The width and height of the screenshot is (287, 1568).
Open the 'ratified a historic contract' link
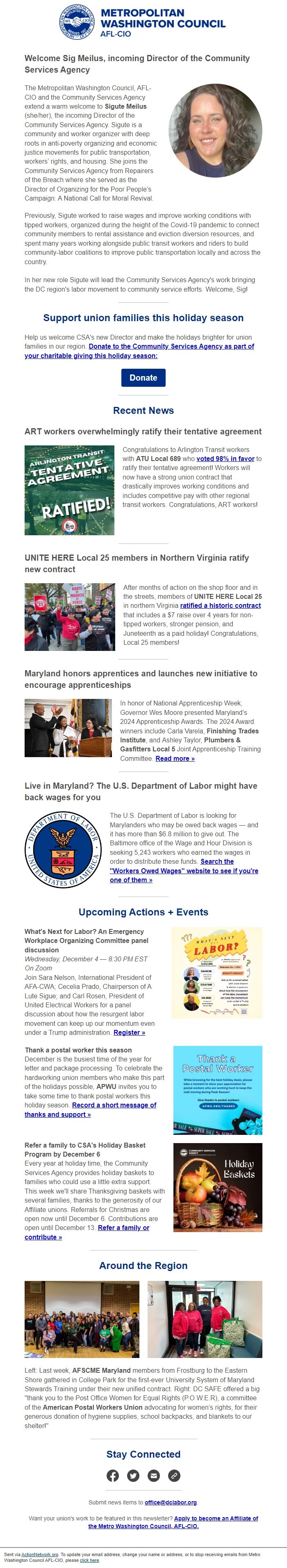tap(220, 606)
